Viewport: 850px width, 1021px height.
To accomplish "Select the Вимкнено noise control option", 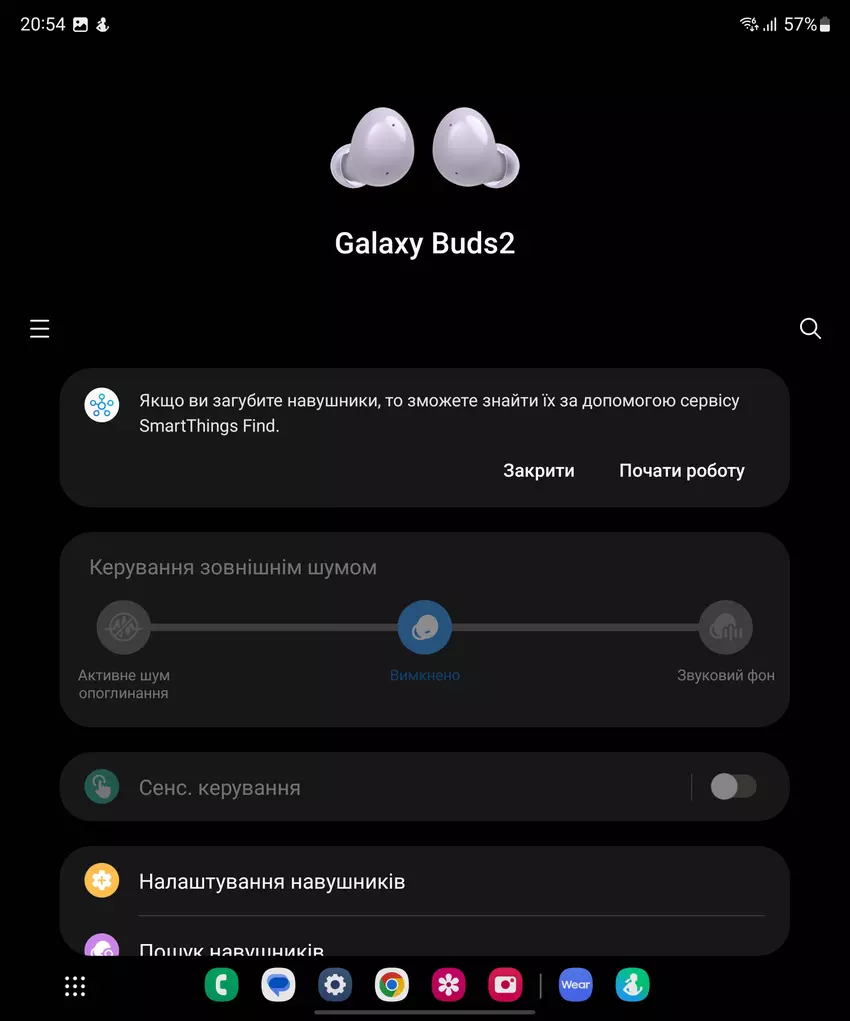I will 424,628.
